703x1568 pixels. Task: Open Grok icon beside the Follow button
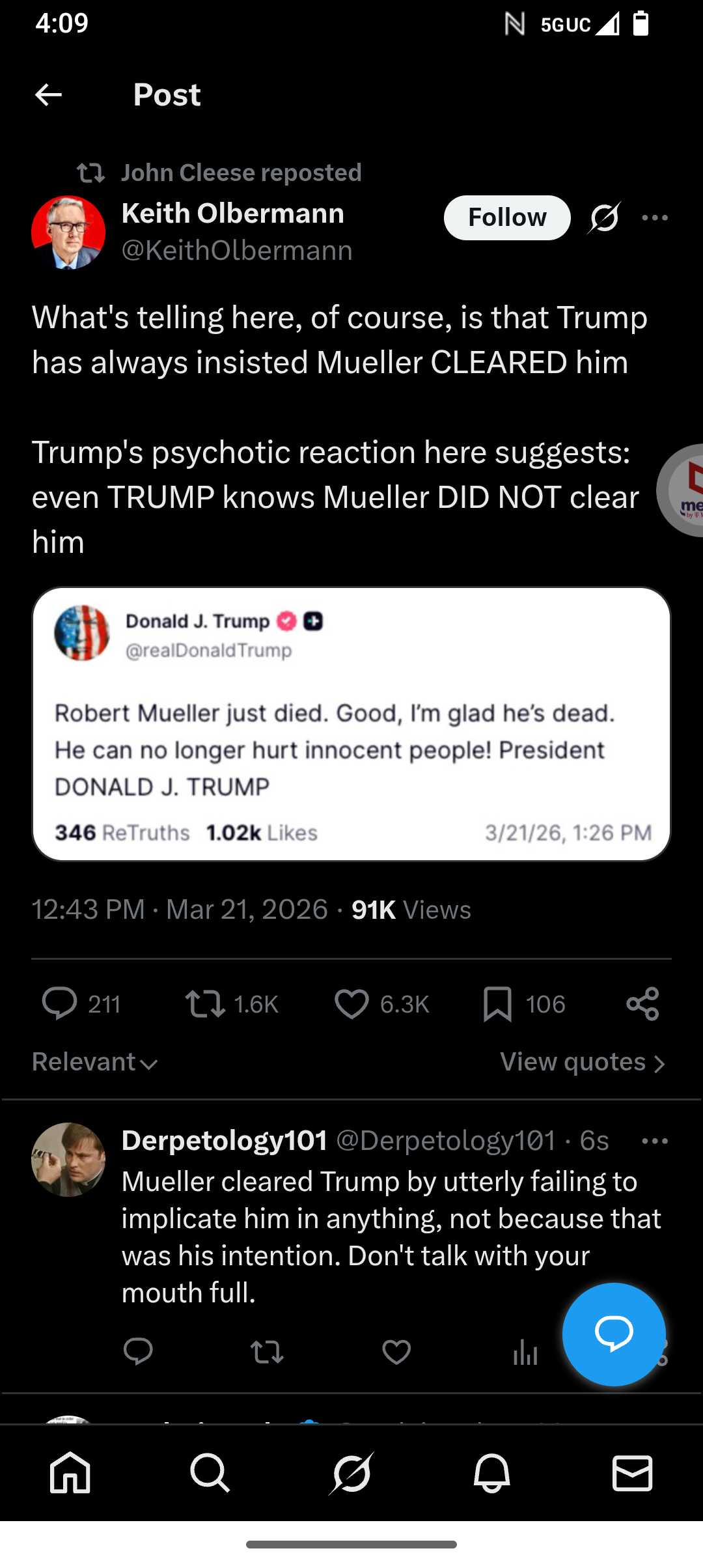(604, 217)
